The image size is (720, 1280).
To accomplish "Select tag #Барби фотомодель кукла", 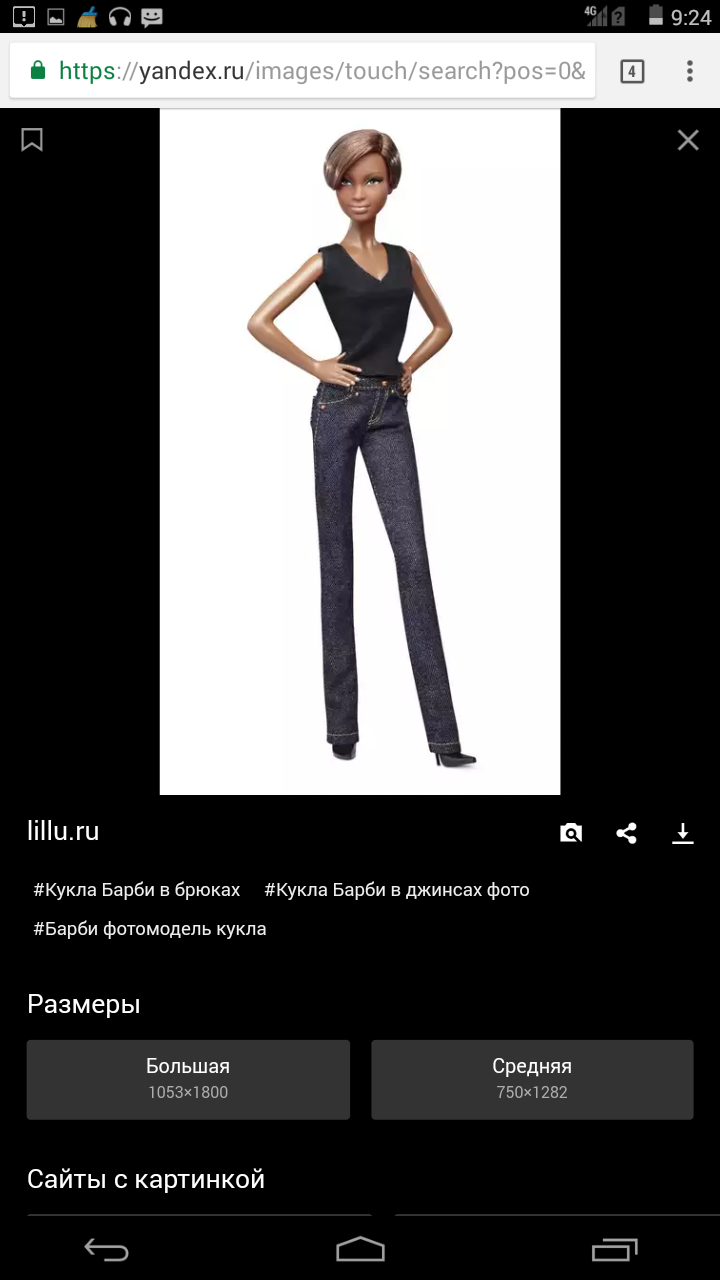I will tap(150, 929).
